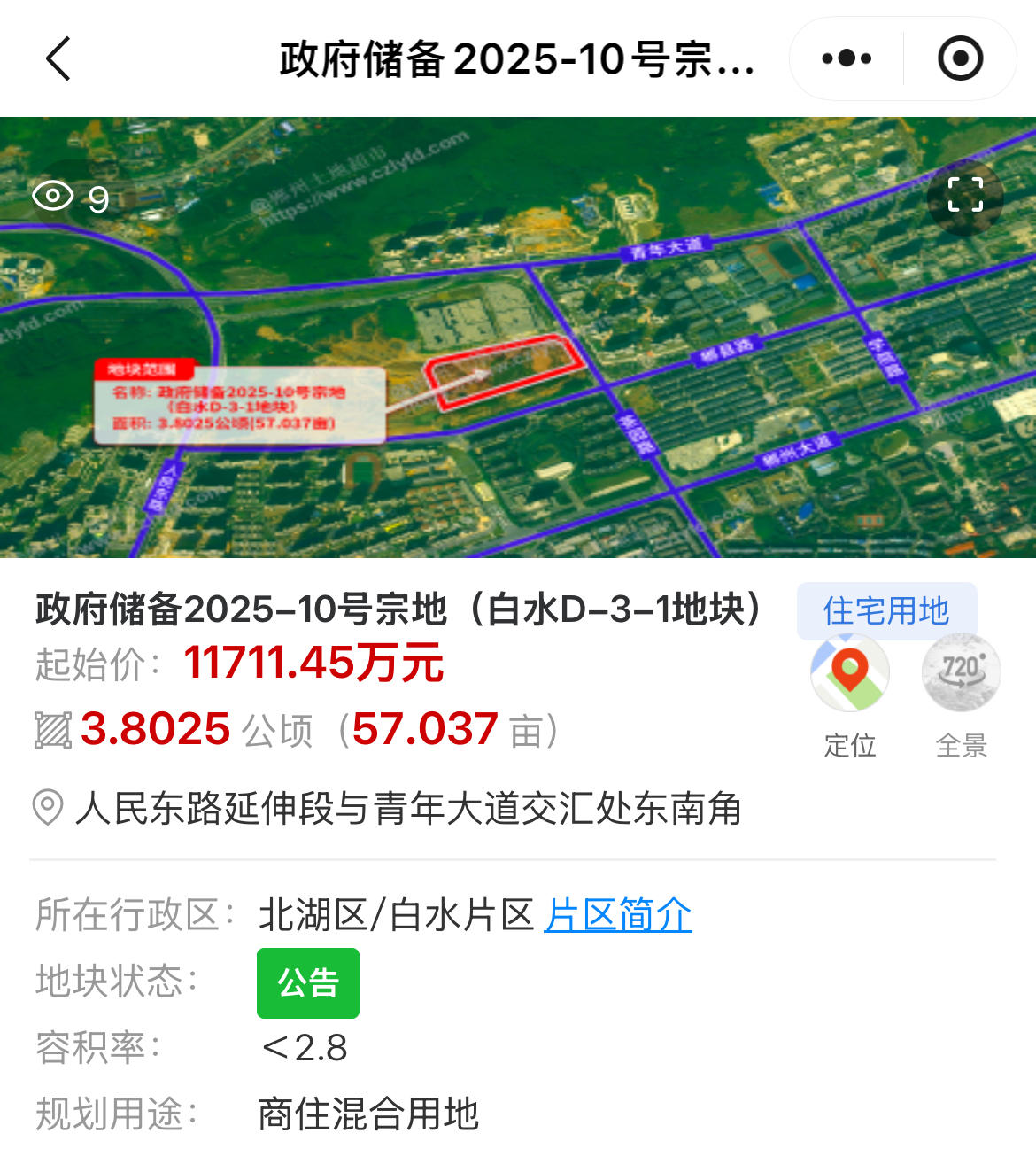Close the mini program with the circle button
Screen dimensions: 1036x1172
(x=960, y=59)
